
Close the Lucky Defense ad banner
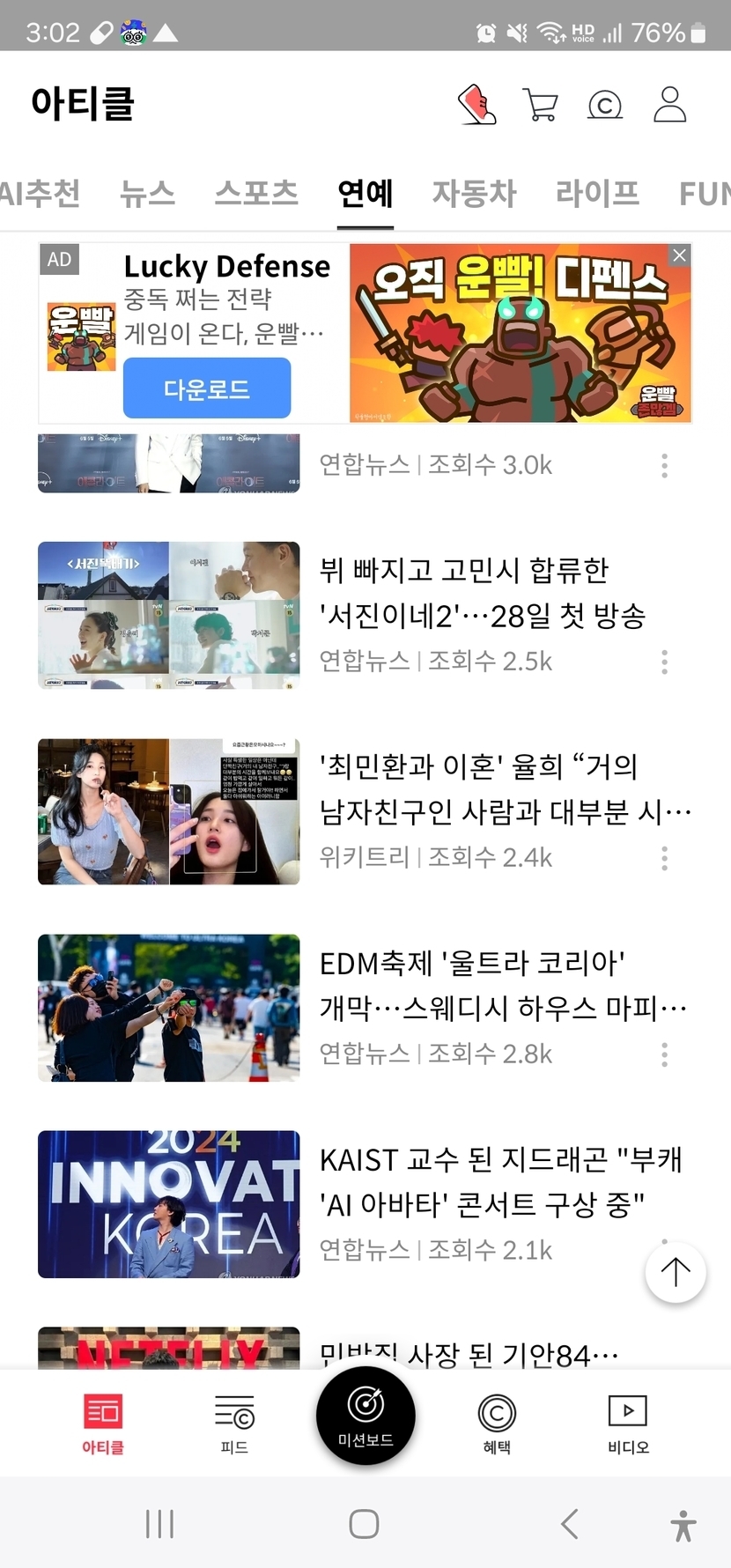point(679,255)
